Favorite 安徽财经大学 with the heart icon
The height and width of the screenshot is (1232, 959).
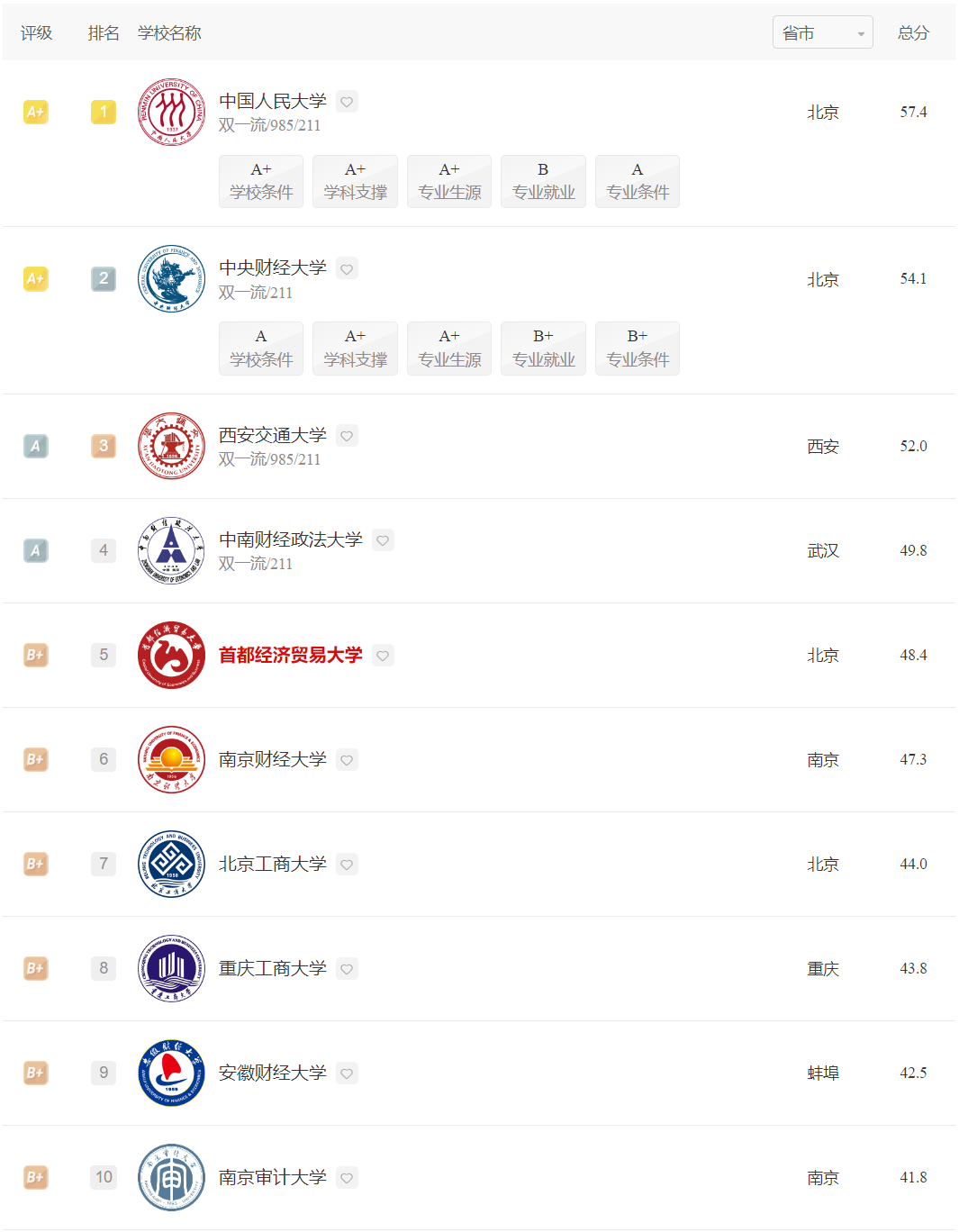point(347,1073)
